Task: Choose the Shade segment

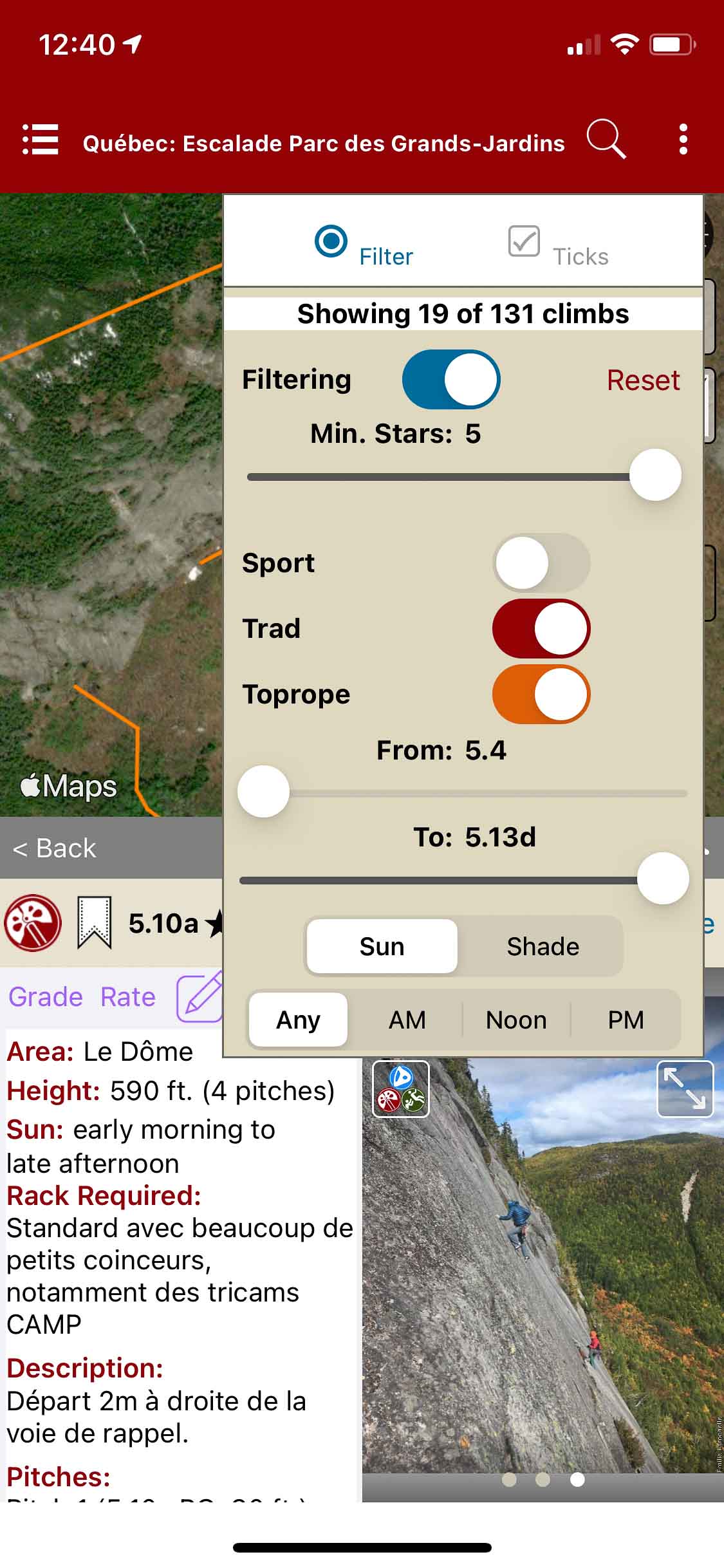Action: coord(543,946)
